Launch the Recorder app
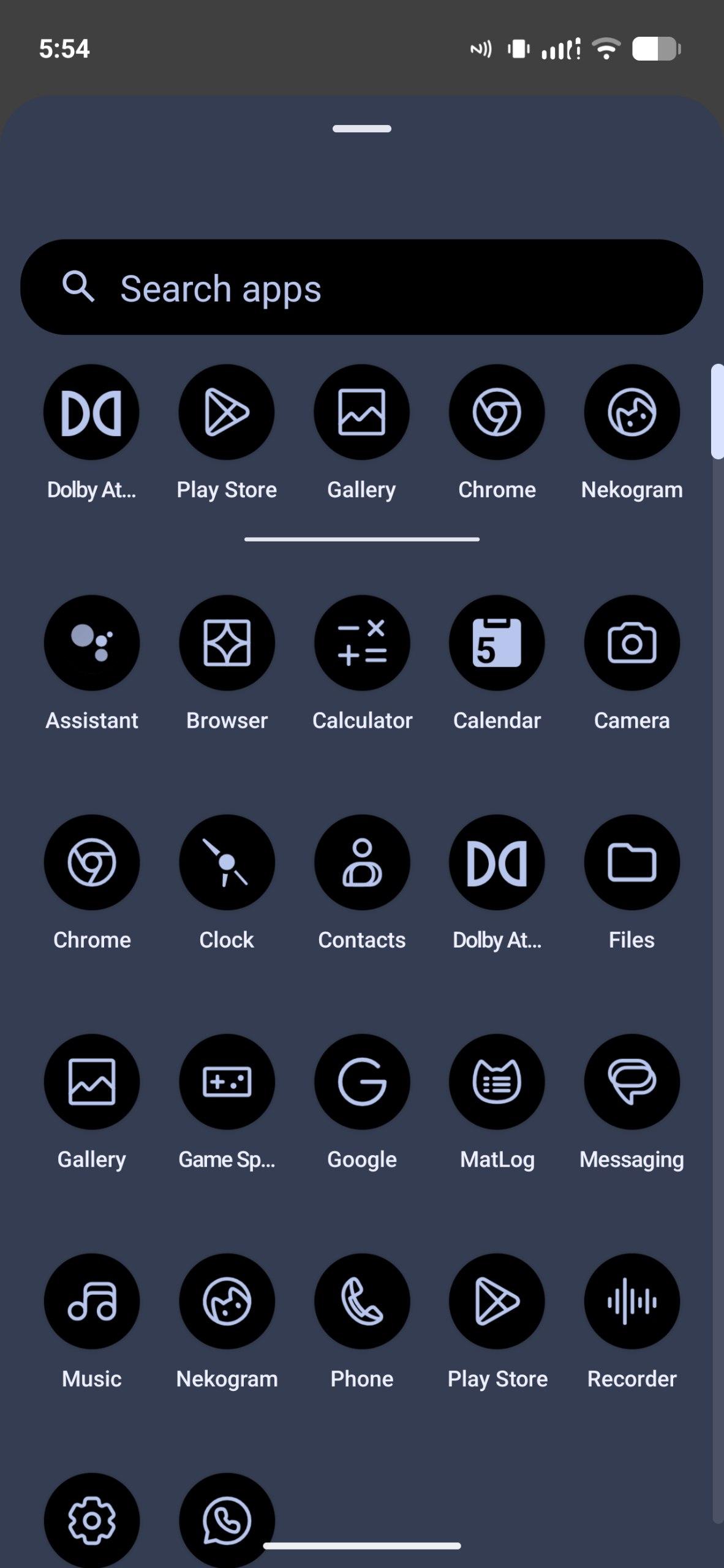 [x=632, y=1302]
